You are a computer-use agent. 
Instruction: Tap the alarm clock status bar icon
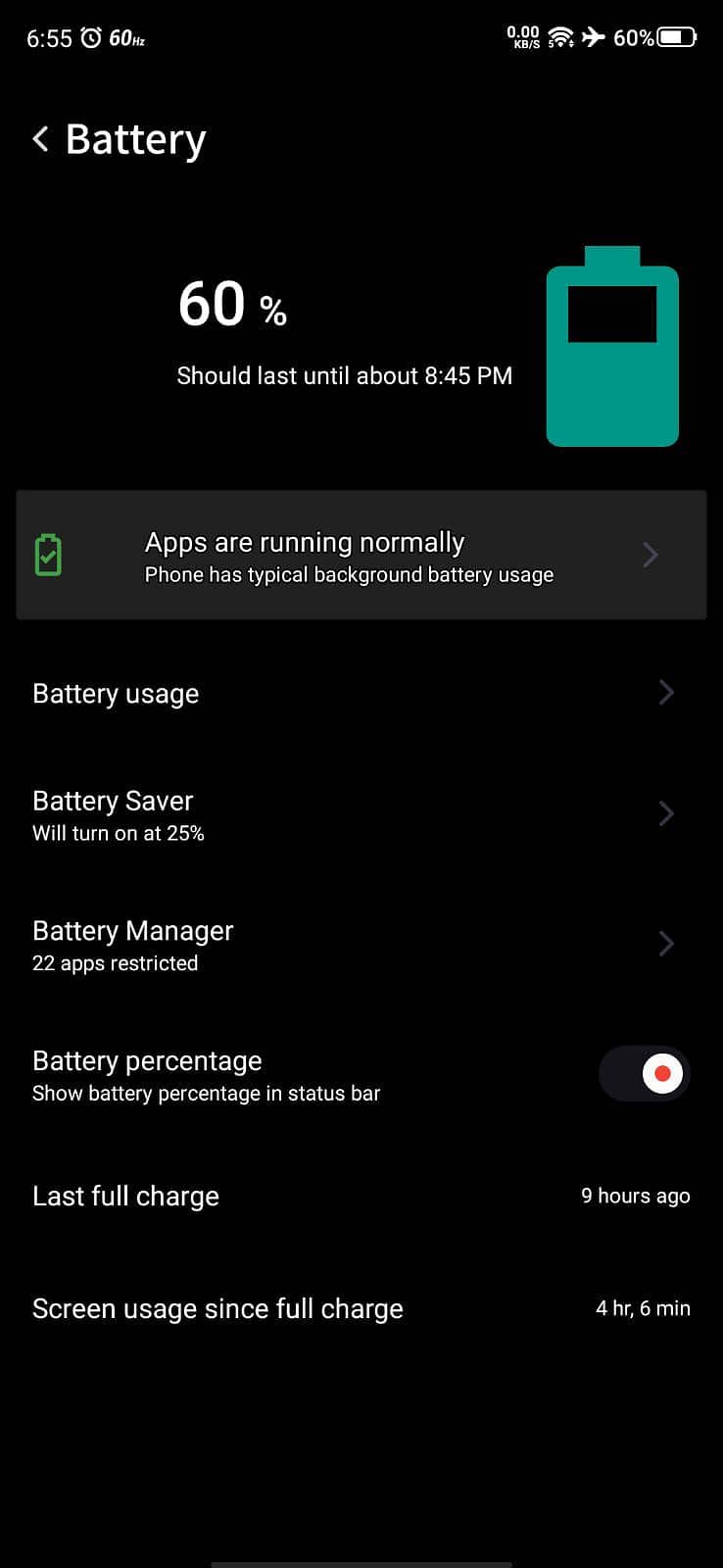(x=91, y=37)
